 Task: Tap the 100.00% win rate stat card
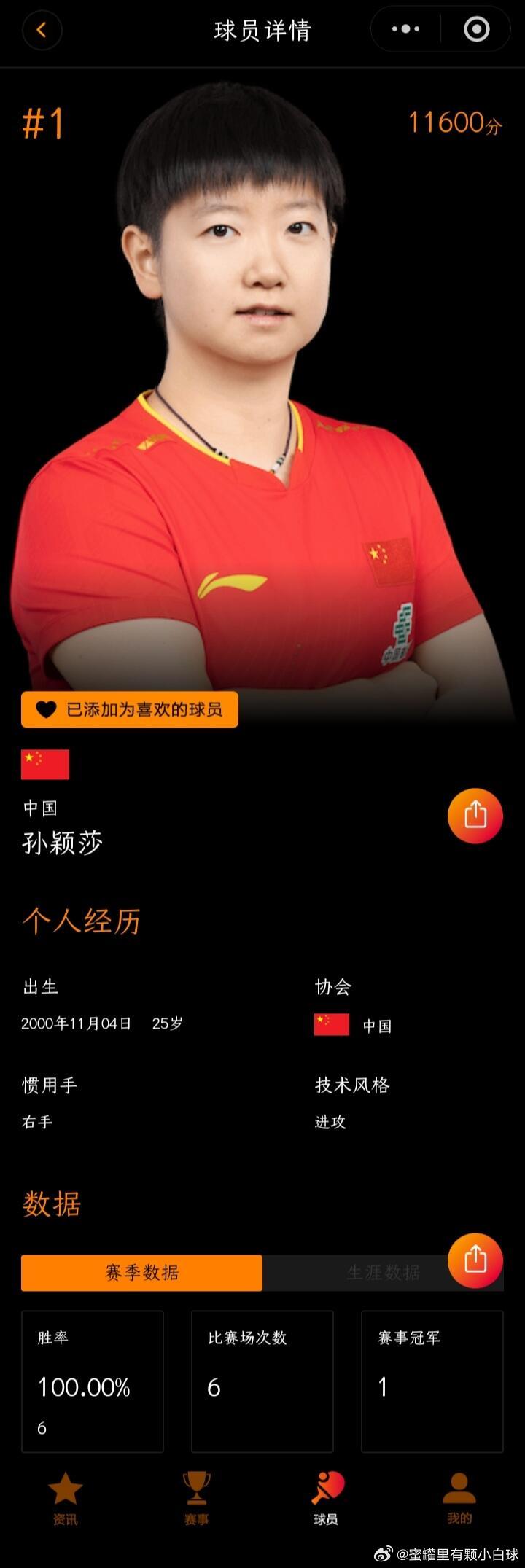tap(93, 1381)
